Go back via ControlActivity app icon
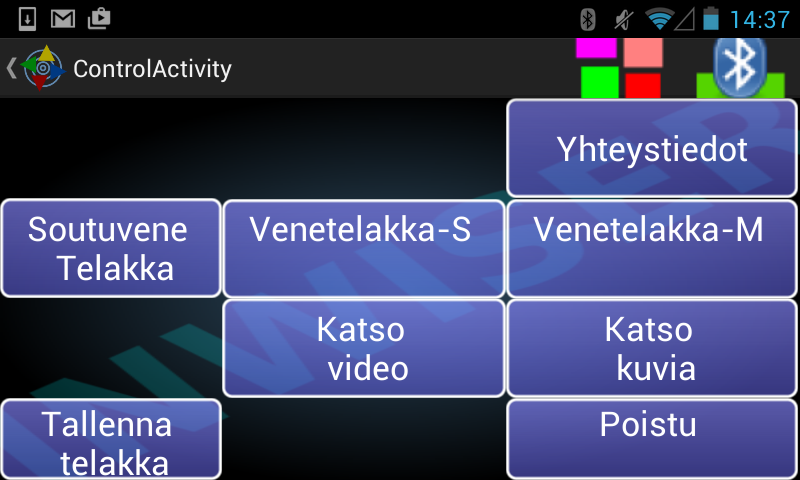This screenshot has width=800, height=480. (40, 69)
